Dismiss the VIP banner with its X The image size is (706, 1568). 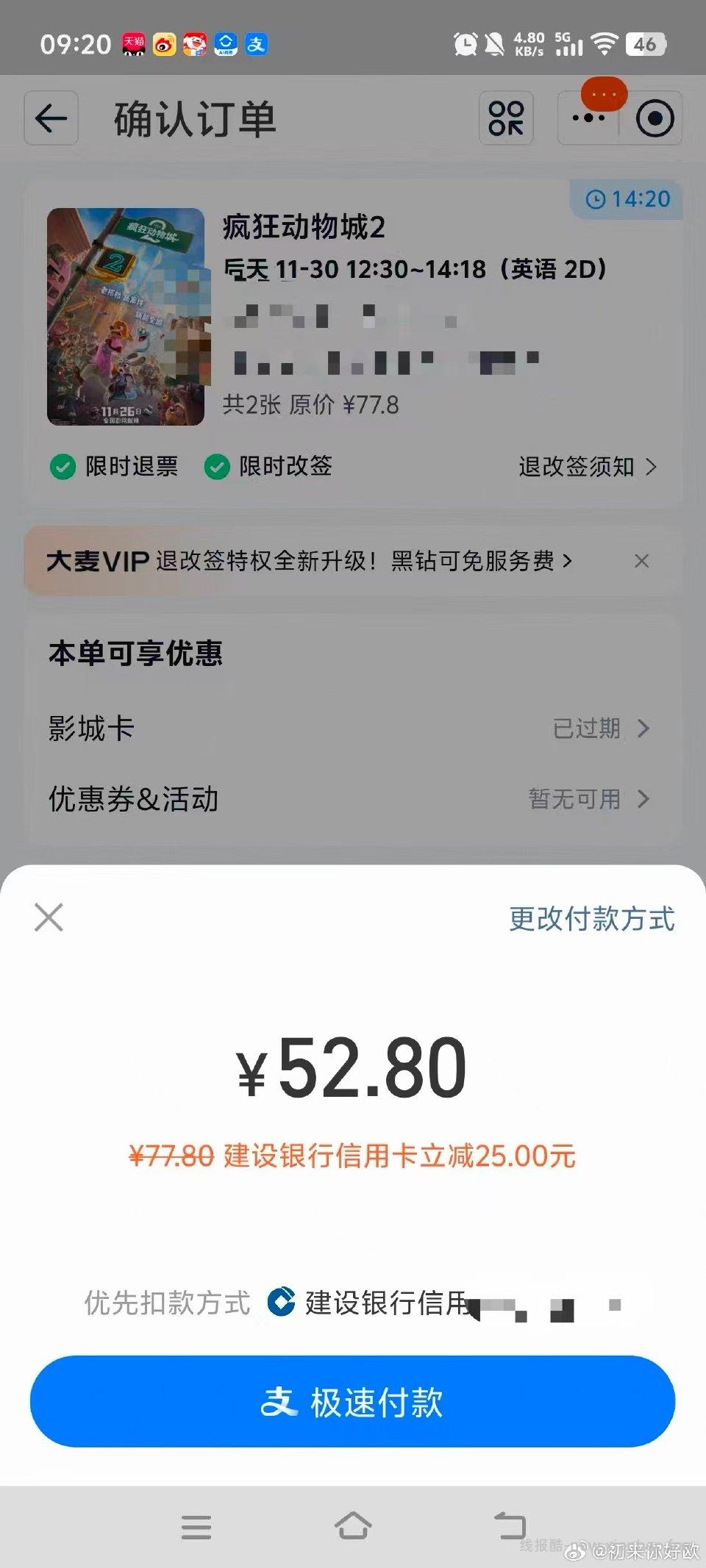pos(642,561)
